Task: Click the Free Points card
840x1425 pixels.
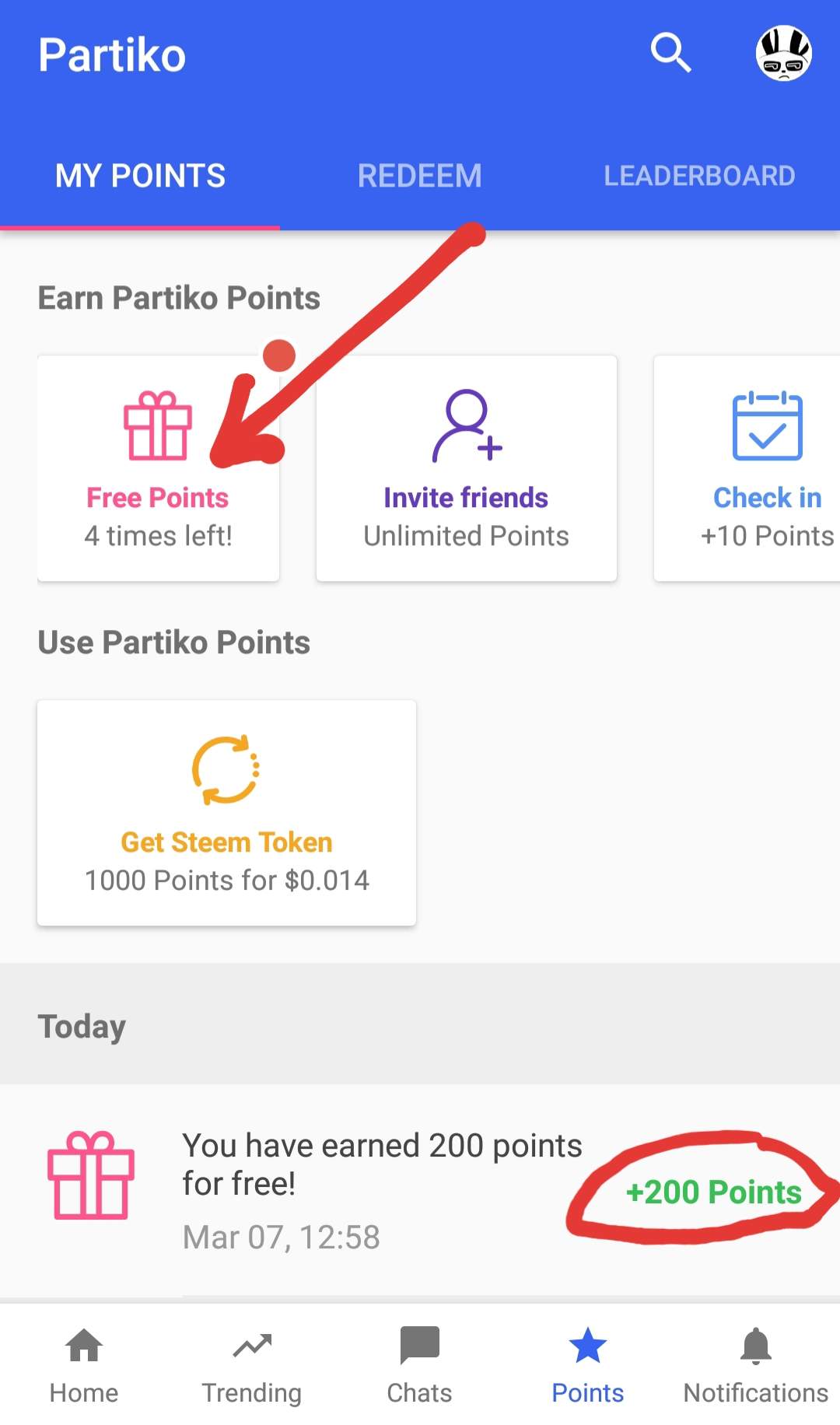Action: 157,467
